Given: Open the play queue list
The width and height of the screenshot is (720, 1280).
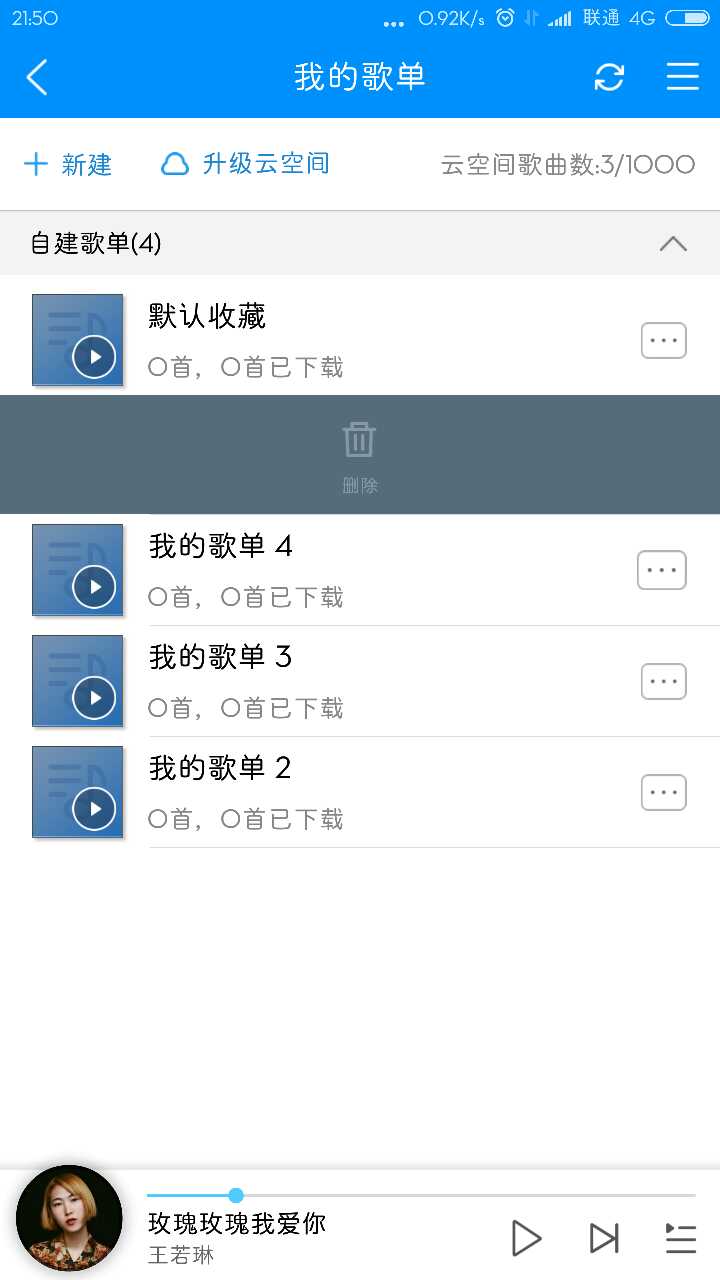Looking at the screenshot, I should [680, 1238].
